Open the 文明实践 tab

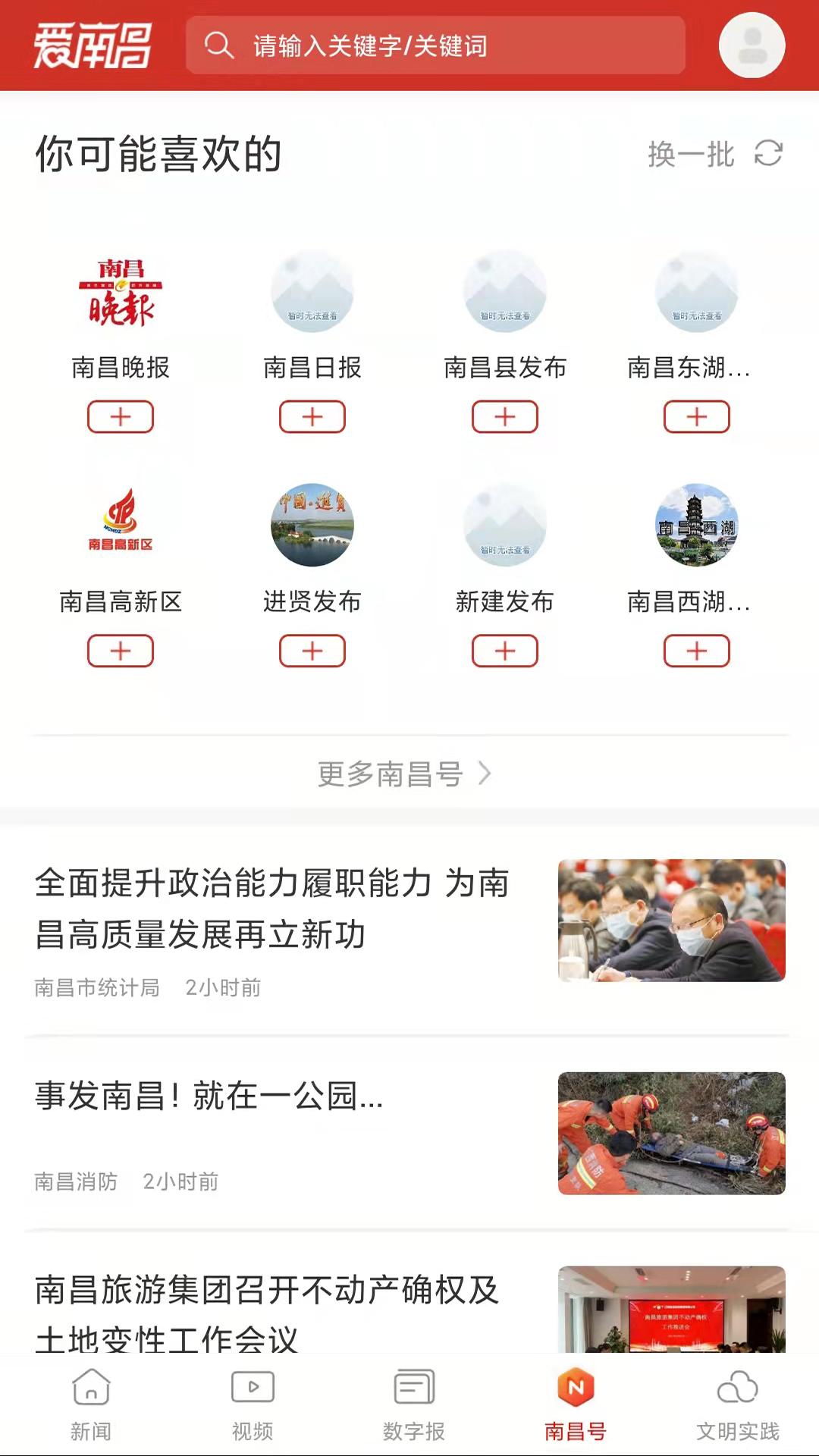(737, 1404)
